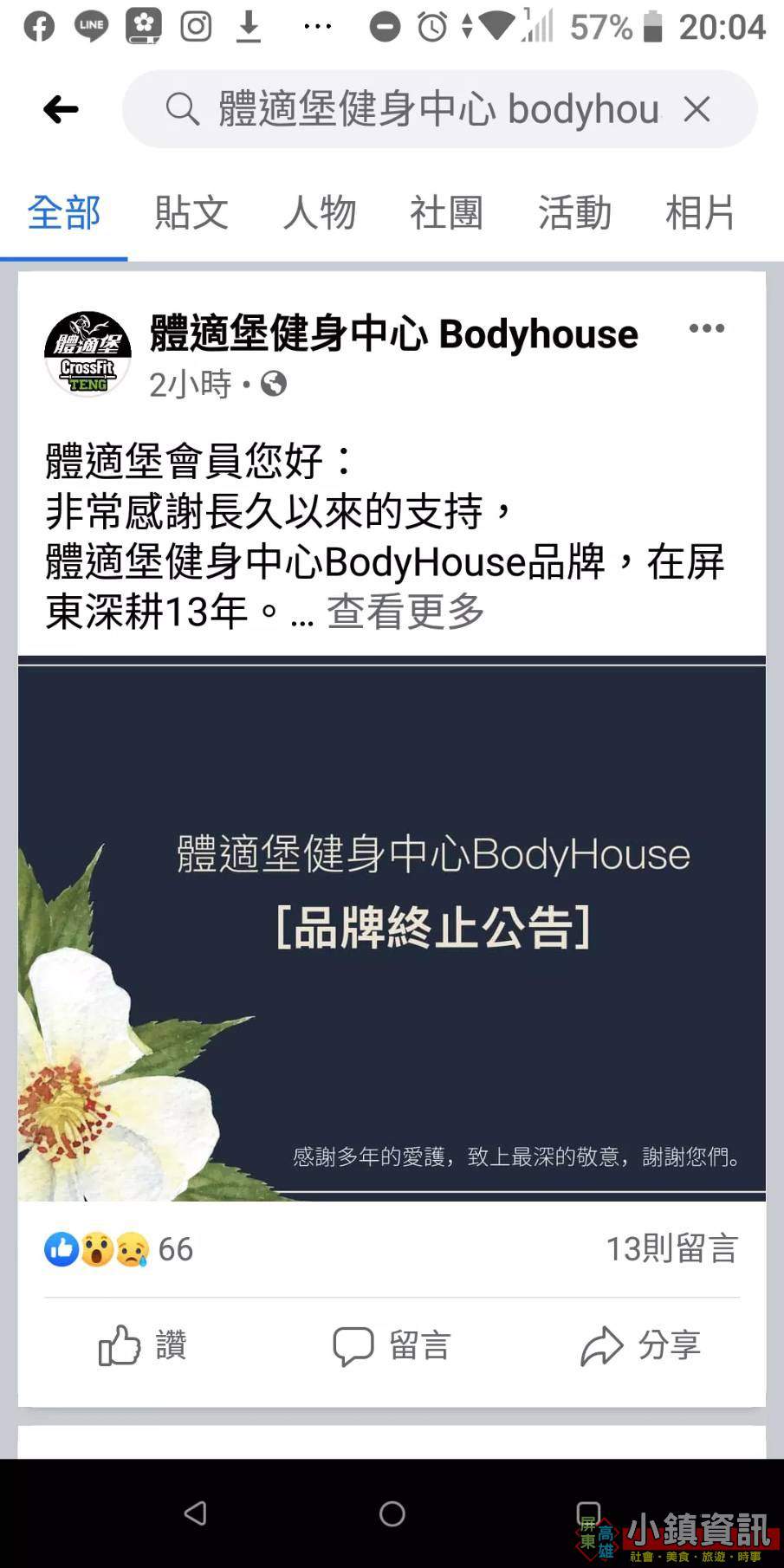Edit the 體適堡健身中心 search query
This screenshot has height=1568, width=784.
[x=438, y=109]
